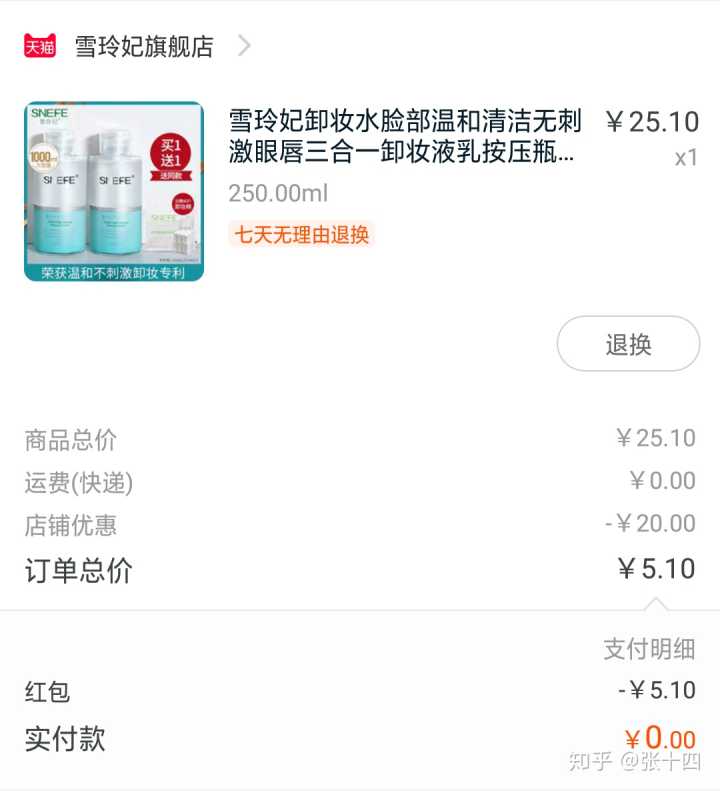720x791 pixels.
Task: Open the 雪玲妃卸妆水 product image
Action: coord(114,191)
